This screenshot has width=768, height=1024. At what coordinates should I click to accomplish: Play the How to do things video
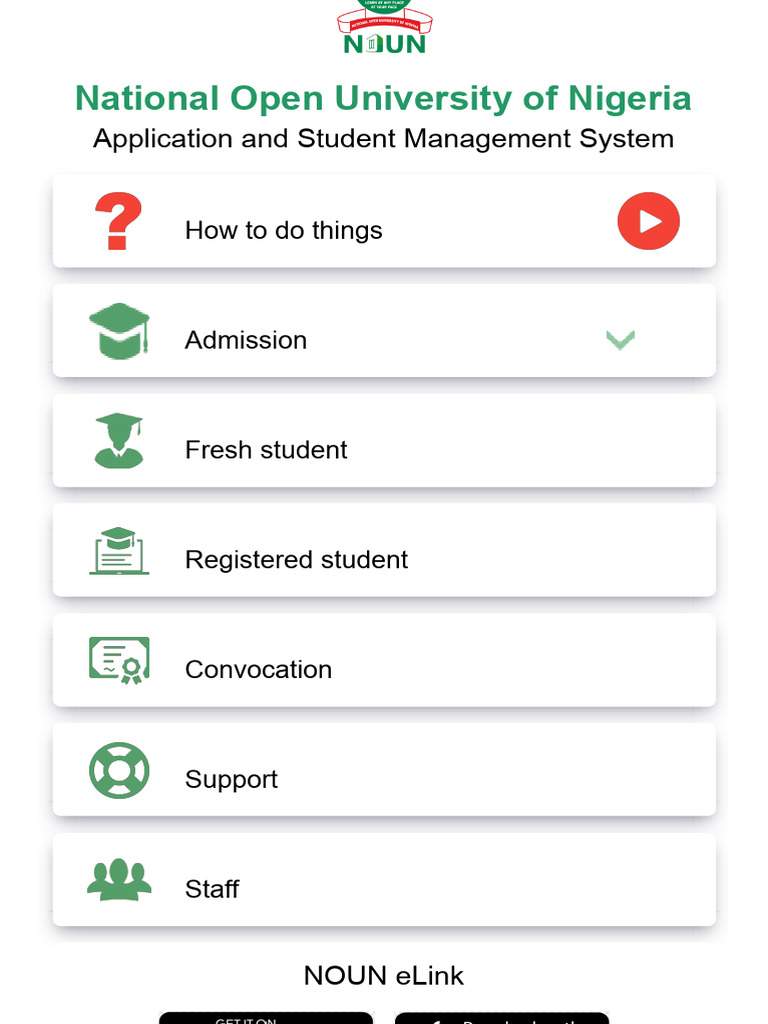point(648,221)
